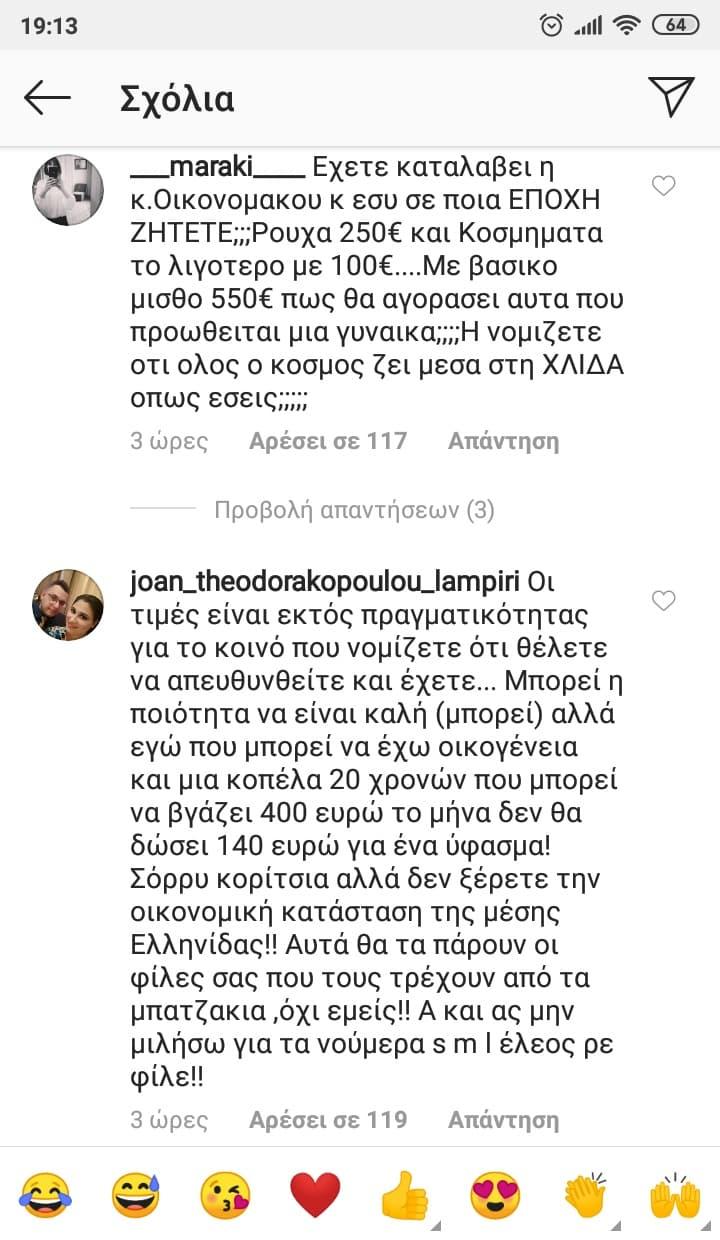Go back using the arrow

[47, 98]
